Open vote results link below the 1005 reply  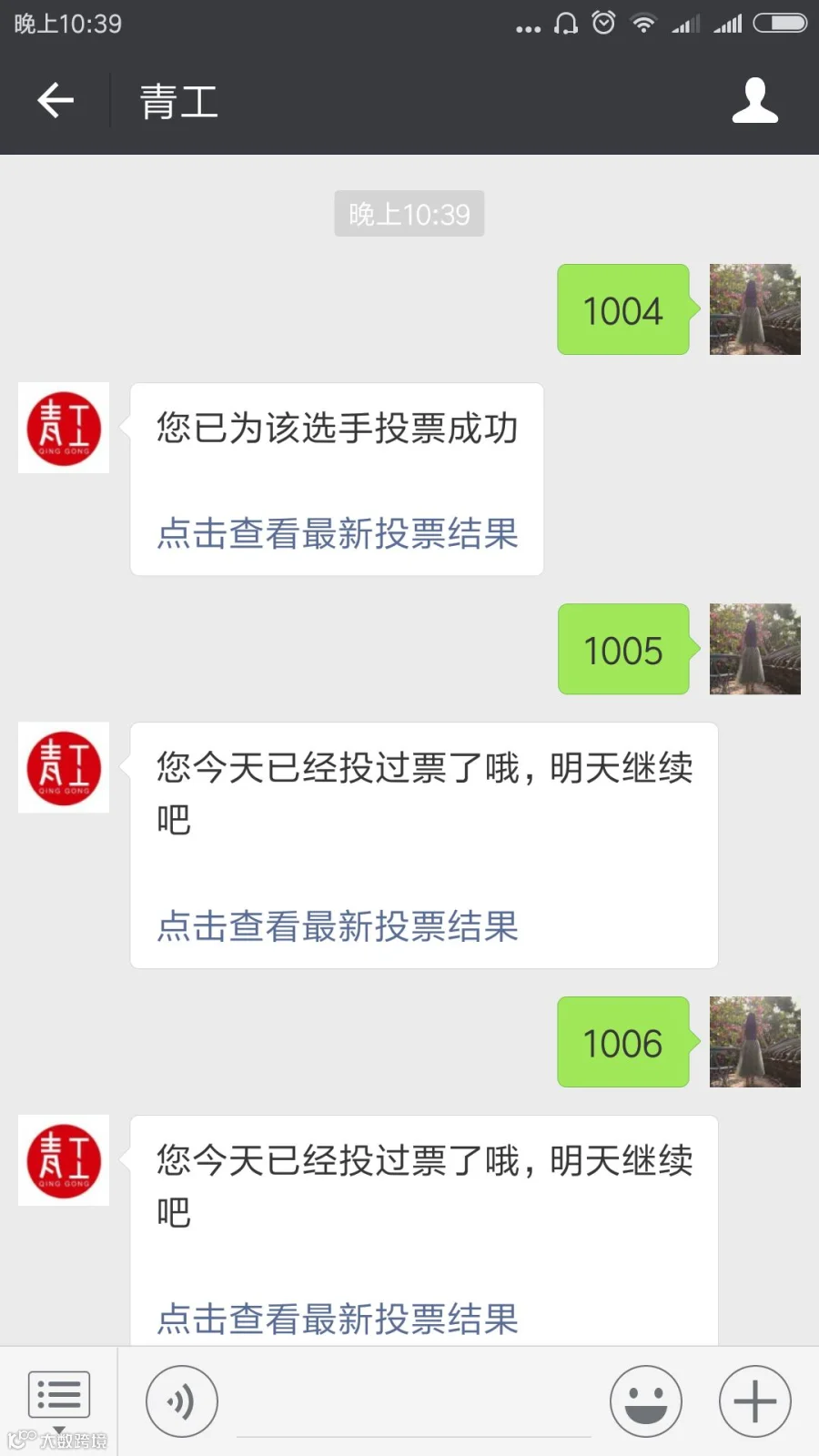tap(337, 926)
